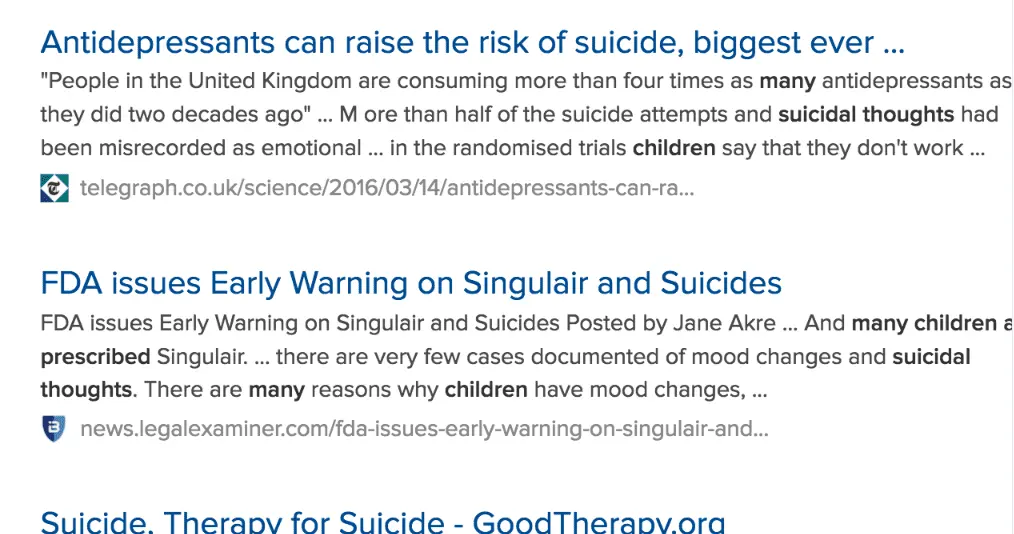Open FDA issues Early Warning on Singulair result
Screen dimensions: 1014x534
(x=411, y=283)
